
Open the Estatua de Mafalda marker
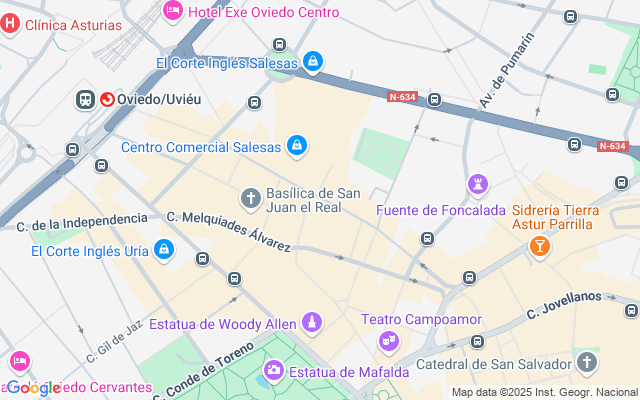pos(272,372)
